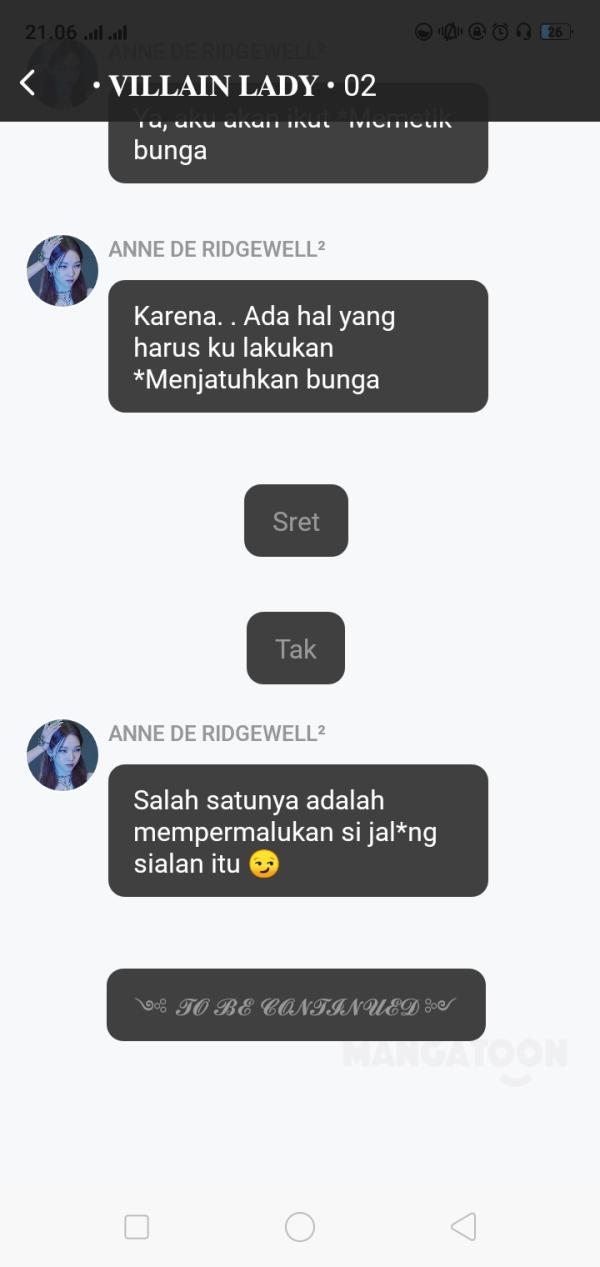The width and height of the screenshot is (600, 1267).
Task: Tap the system back triangle
Action: pyautogui.click(x=463, y=1227)
